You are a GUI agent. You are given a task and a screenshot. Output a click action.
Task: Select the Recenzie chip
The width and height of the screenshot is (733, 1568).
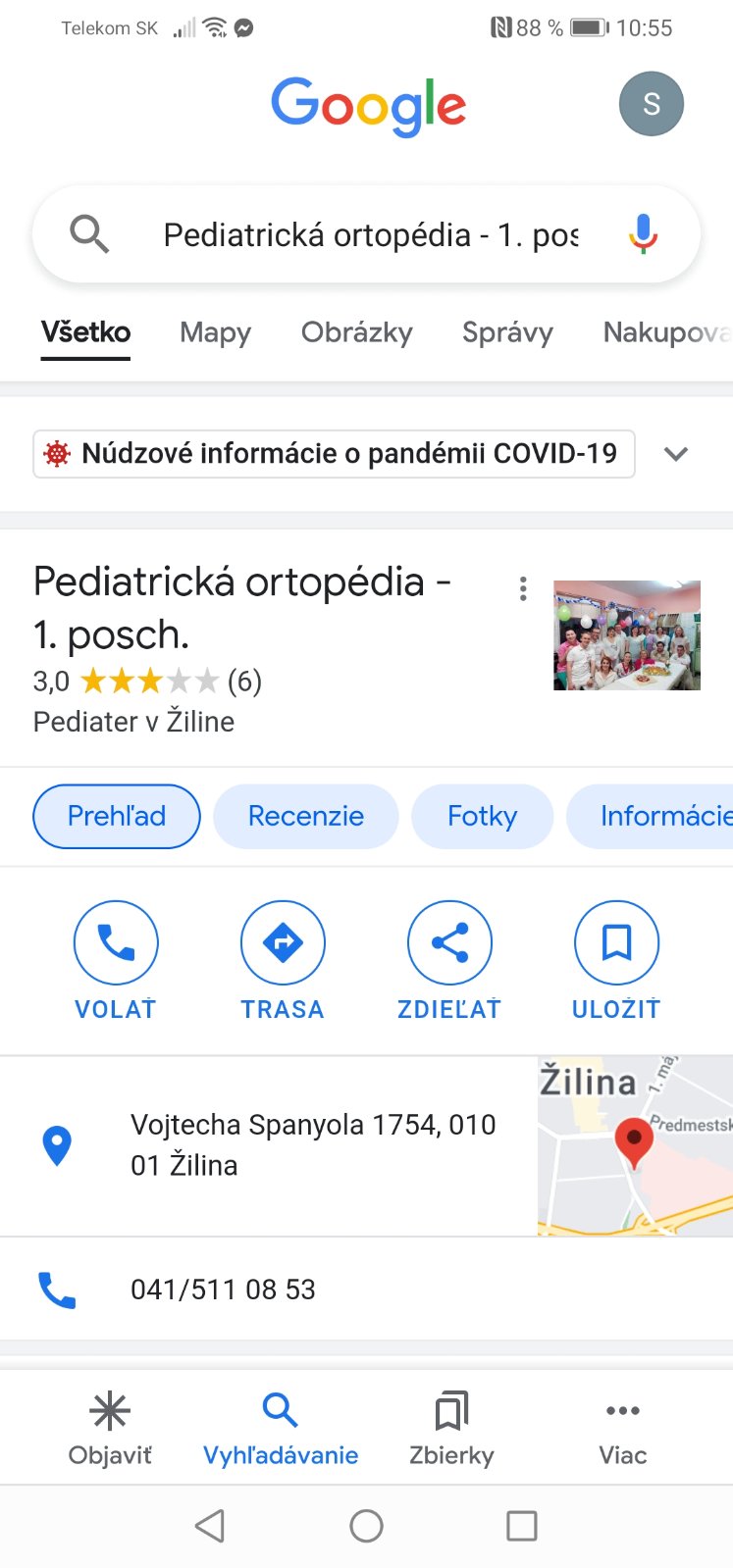point(305,816)
